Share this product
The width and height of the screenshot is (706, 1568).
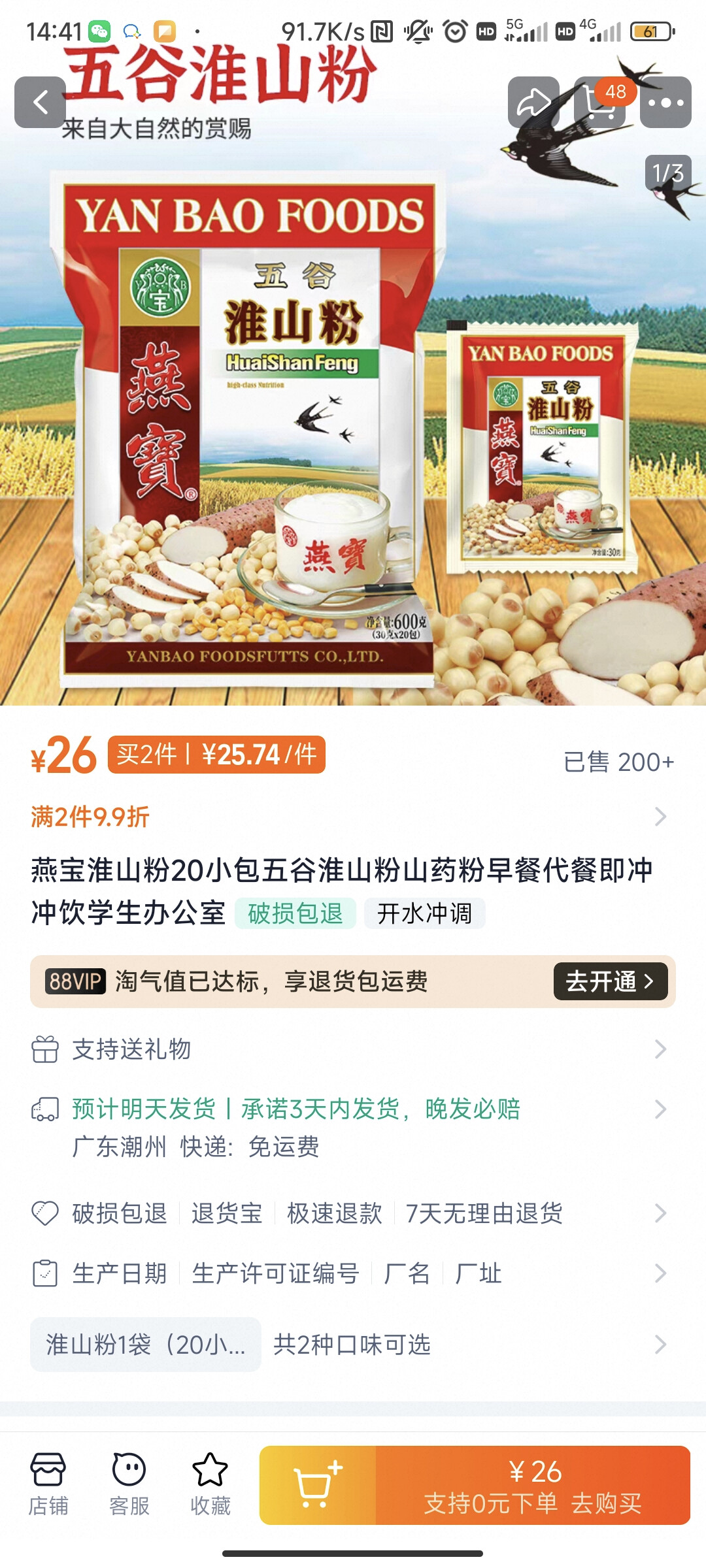pos(533,102)
